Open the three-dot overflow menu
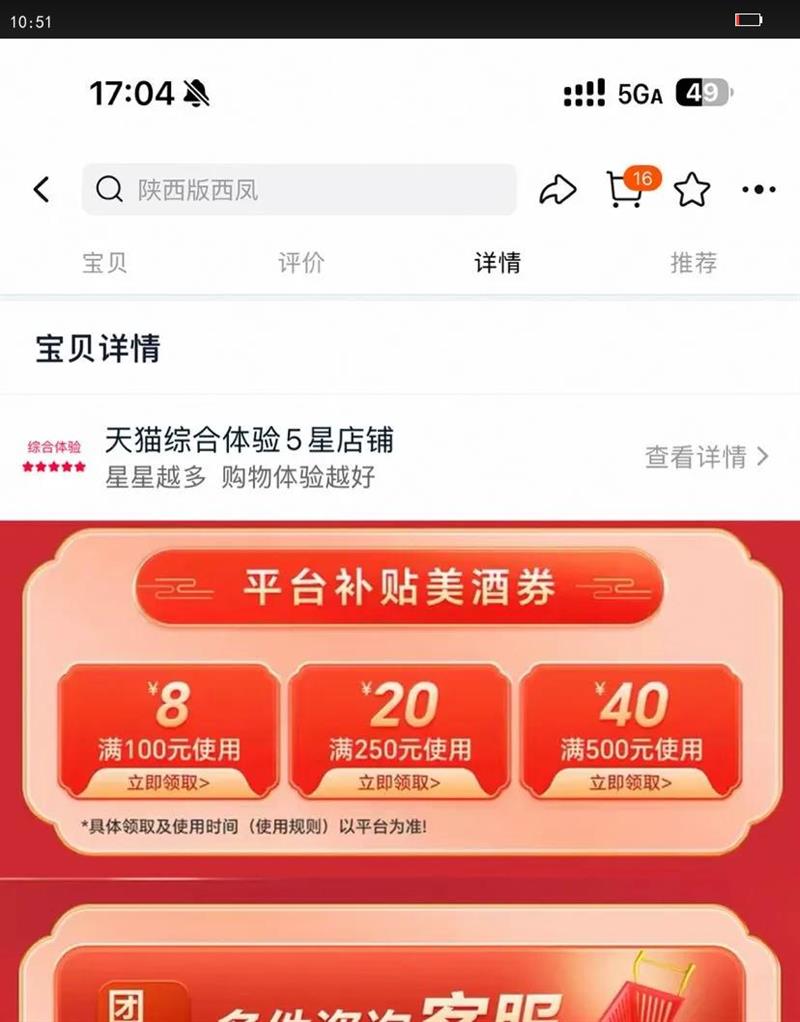 (759, 190)
